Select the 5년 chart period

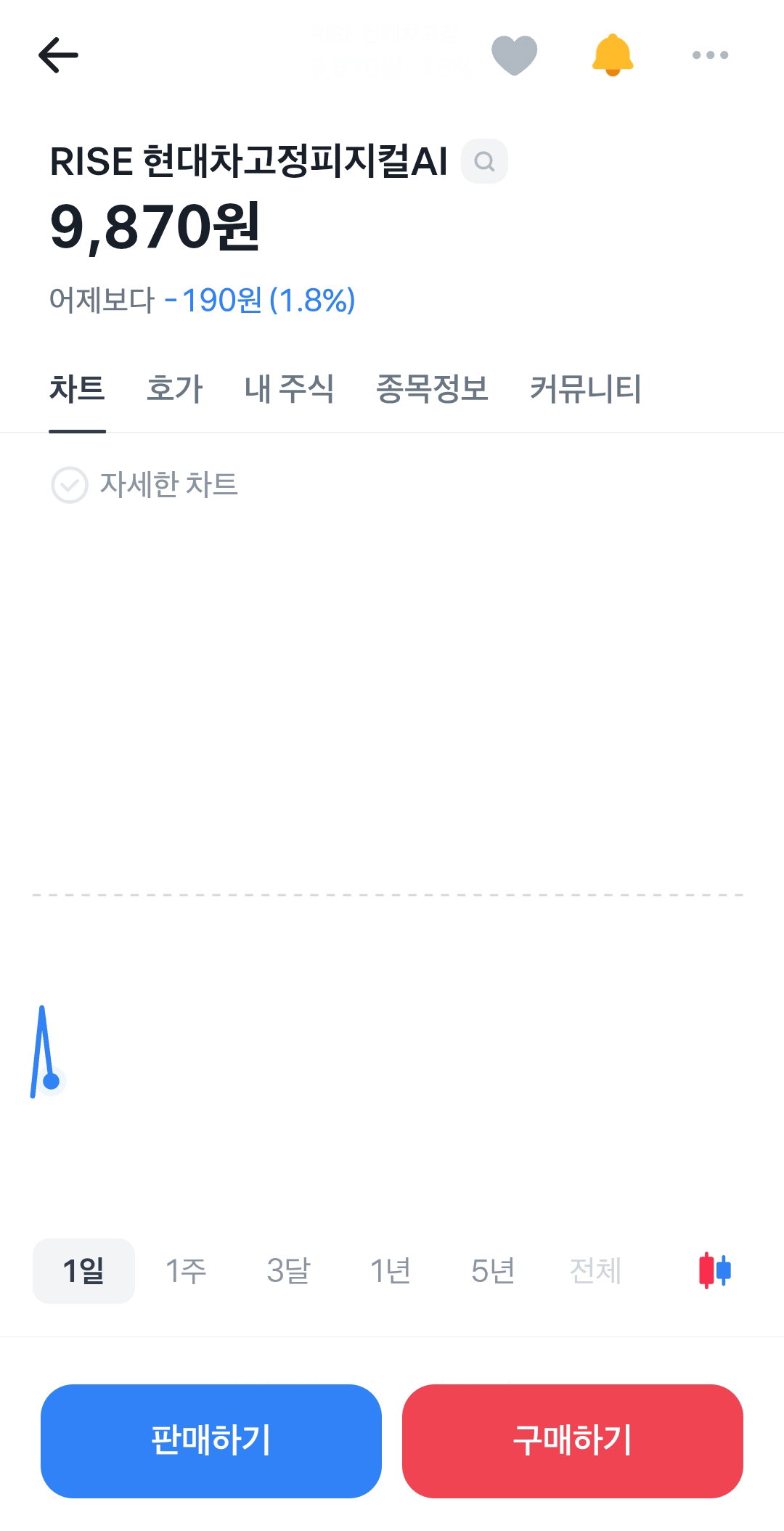click(493, 1271)
